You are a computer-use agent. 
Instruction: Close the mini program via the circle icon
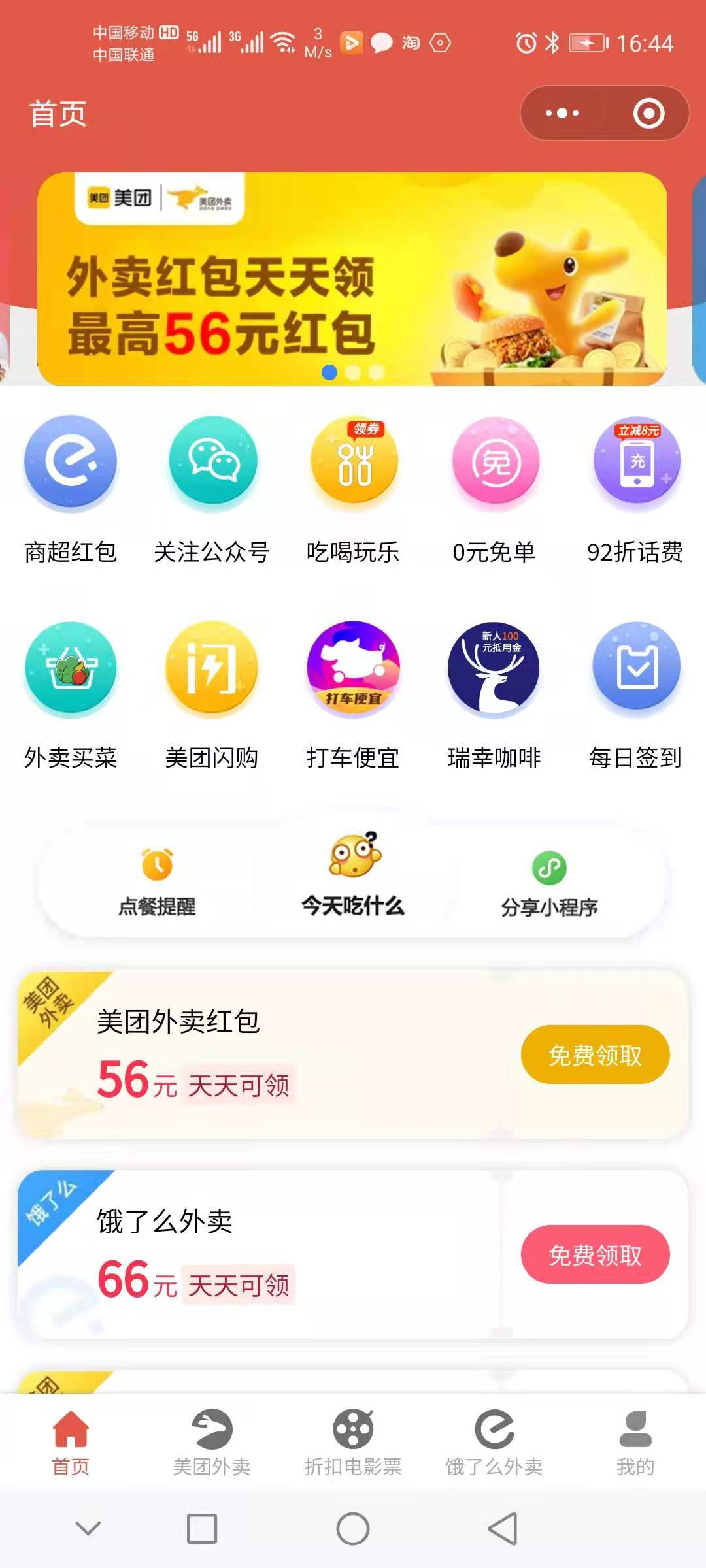[648, 113]
